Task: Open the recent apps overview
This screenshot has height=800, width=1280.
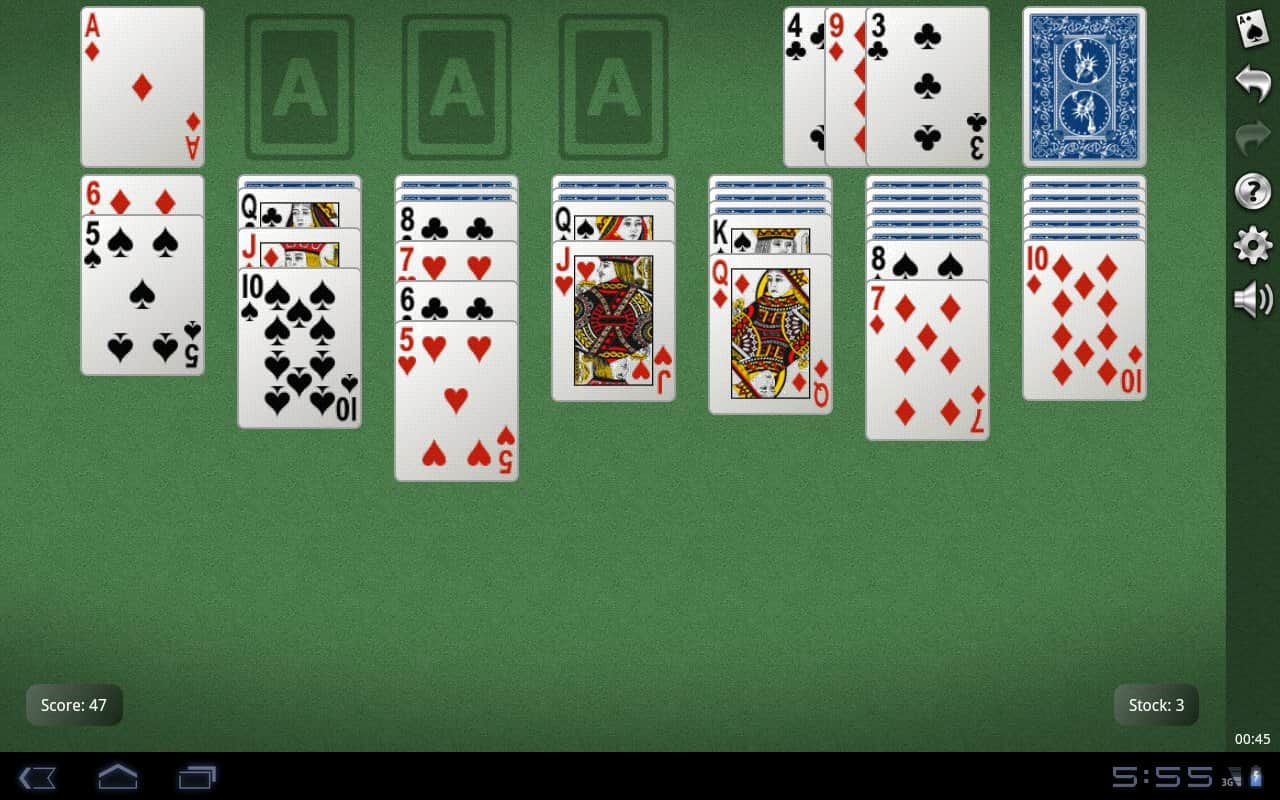Action: tap(197, 777)
